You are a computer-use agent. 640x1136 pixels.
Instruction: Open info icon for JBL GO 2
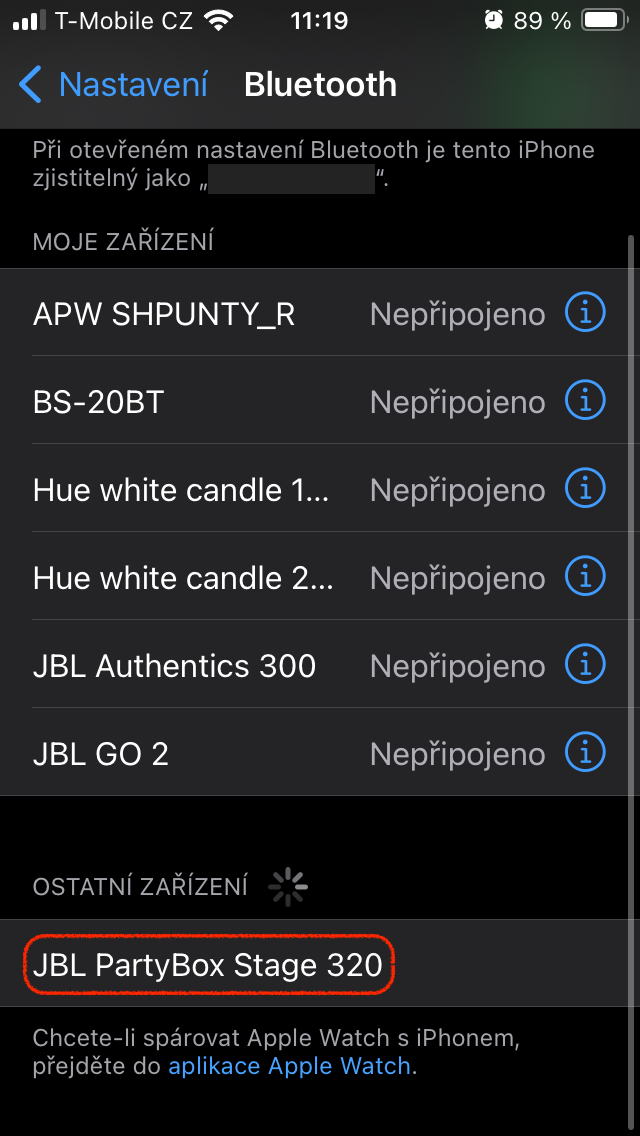point(585,754)
